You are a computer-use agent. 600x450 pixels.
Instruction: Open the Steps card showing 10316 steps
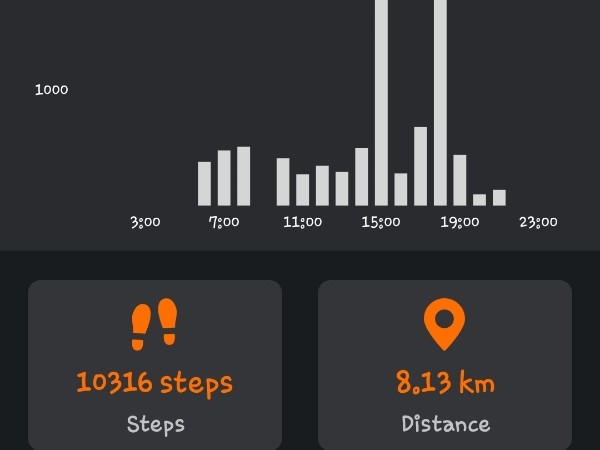[155, 365]
